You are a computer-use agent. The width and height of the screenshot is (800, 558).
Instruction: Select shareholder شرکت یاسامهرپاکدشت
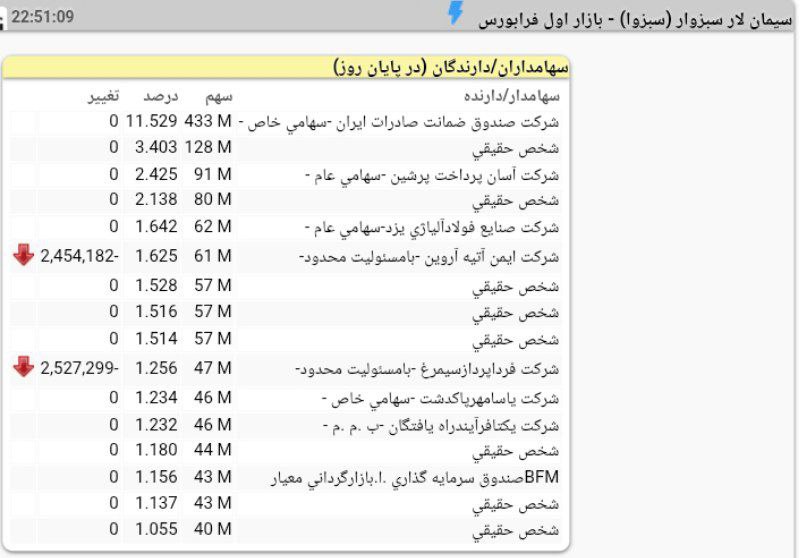(440, 398)
